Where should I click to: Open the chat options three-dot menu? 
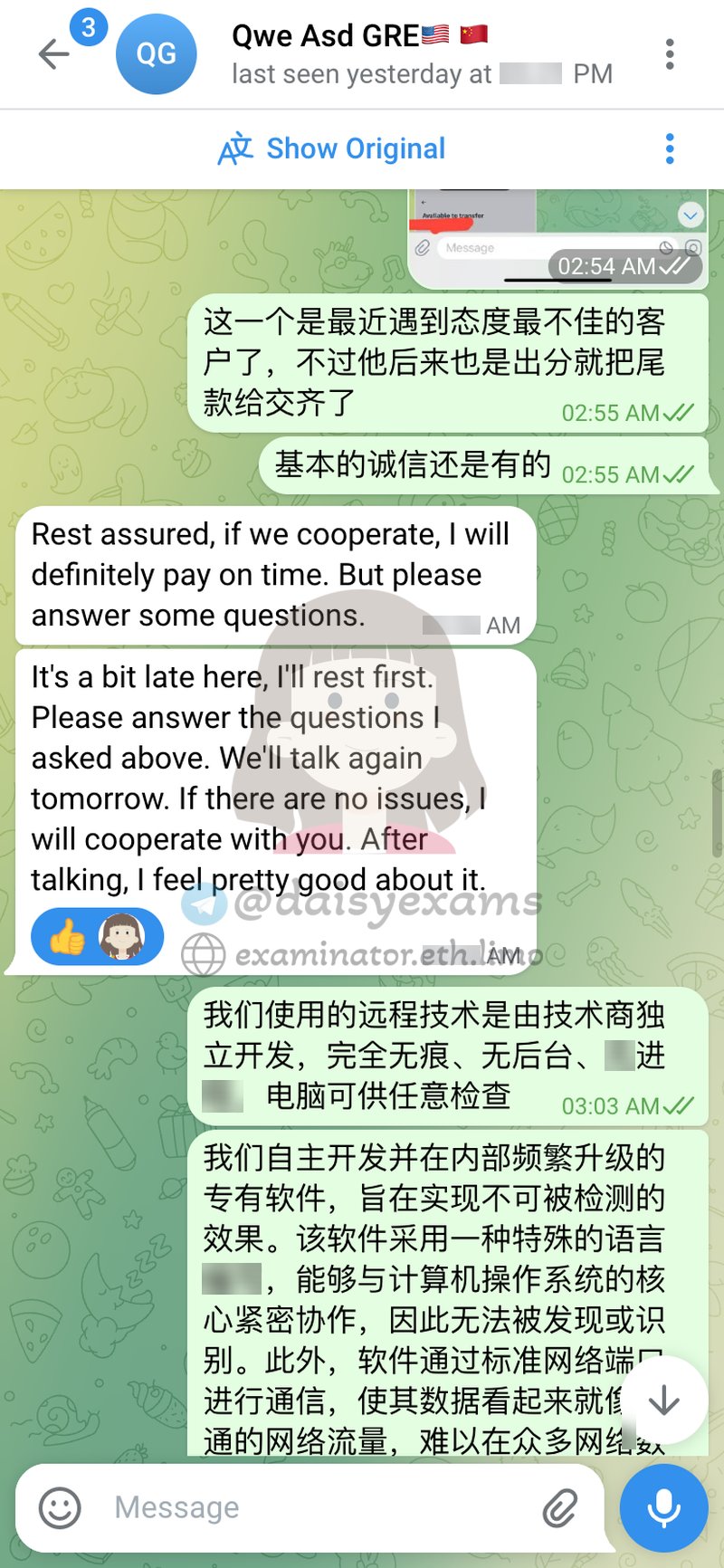[670, 54]
